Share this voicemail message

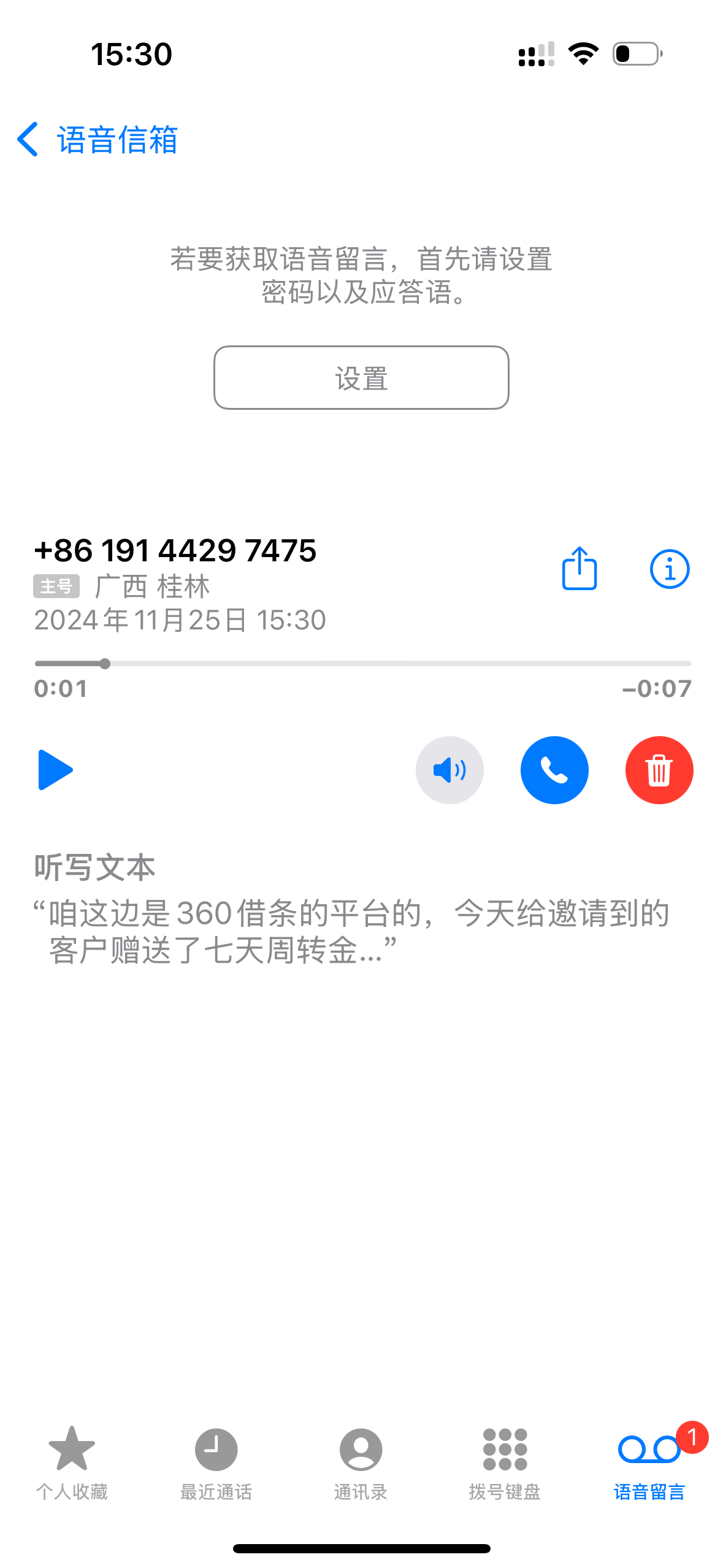pyautogui.click(x=579, y=568)
